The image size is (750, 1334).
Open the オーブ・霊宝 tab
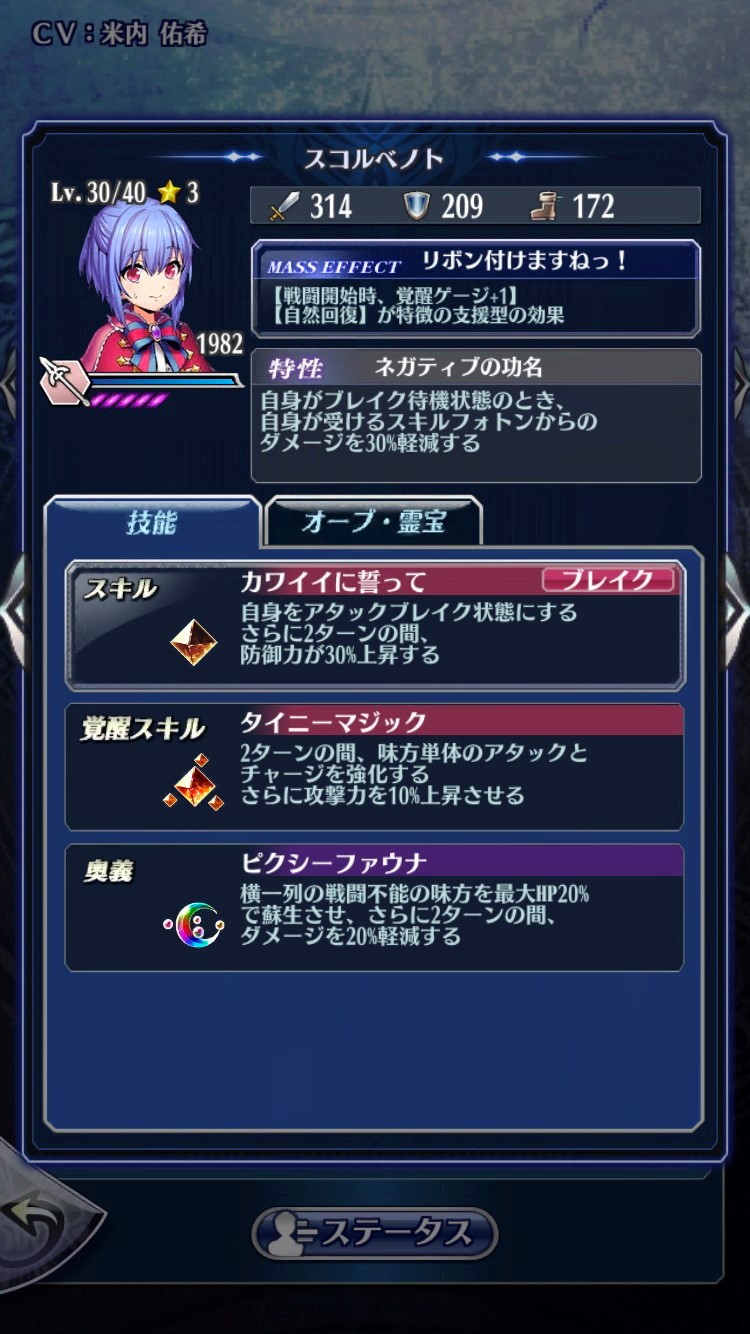[373, 522]
